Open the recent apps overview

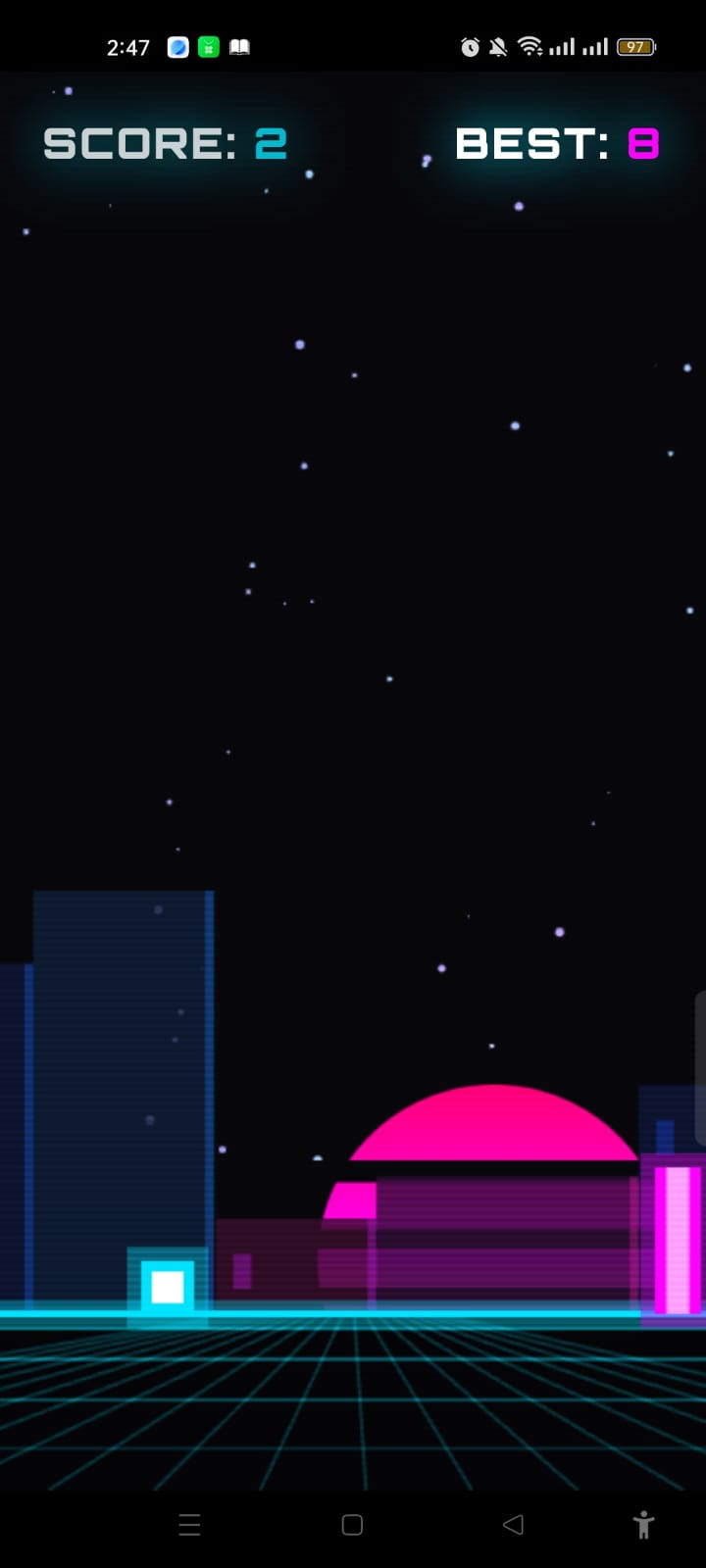click(190, 1524)
